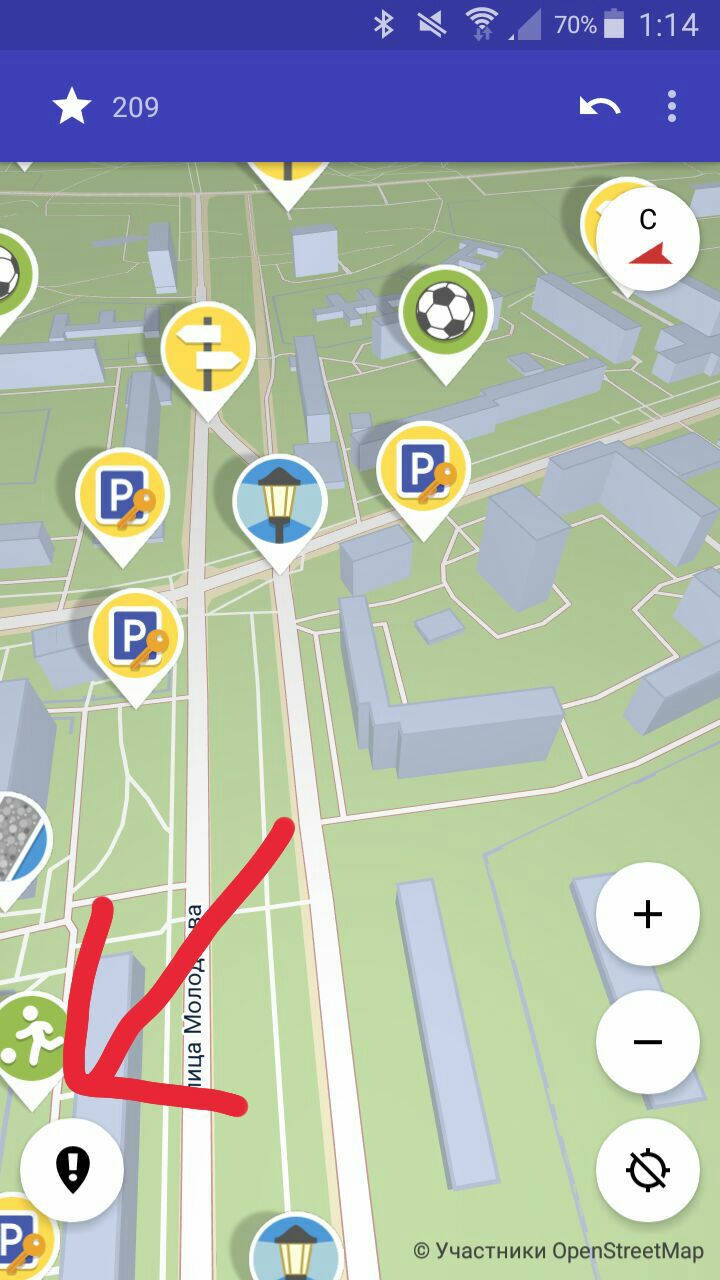Image resolution: width=720 pixels, height=1280 pixels.
Task: Tap the compass to reset north
Action: (648, 239)
